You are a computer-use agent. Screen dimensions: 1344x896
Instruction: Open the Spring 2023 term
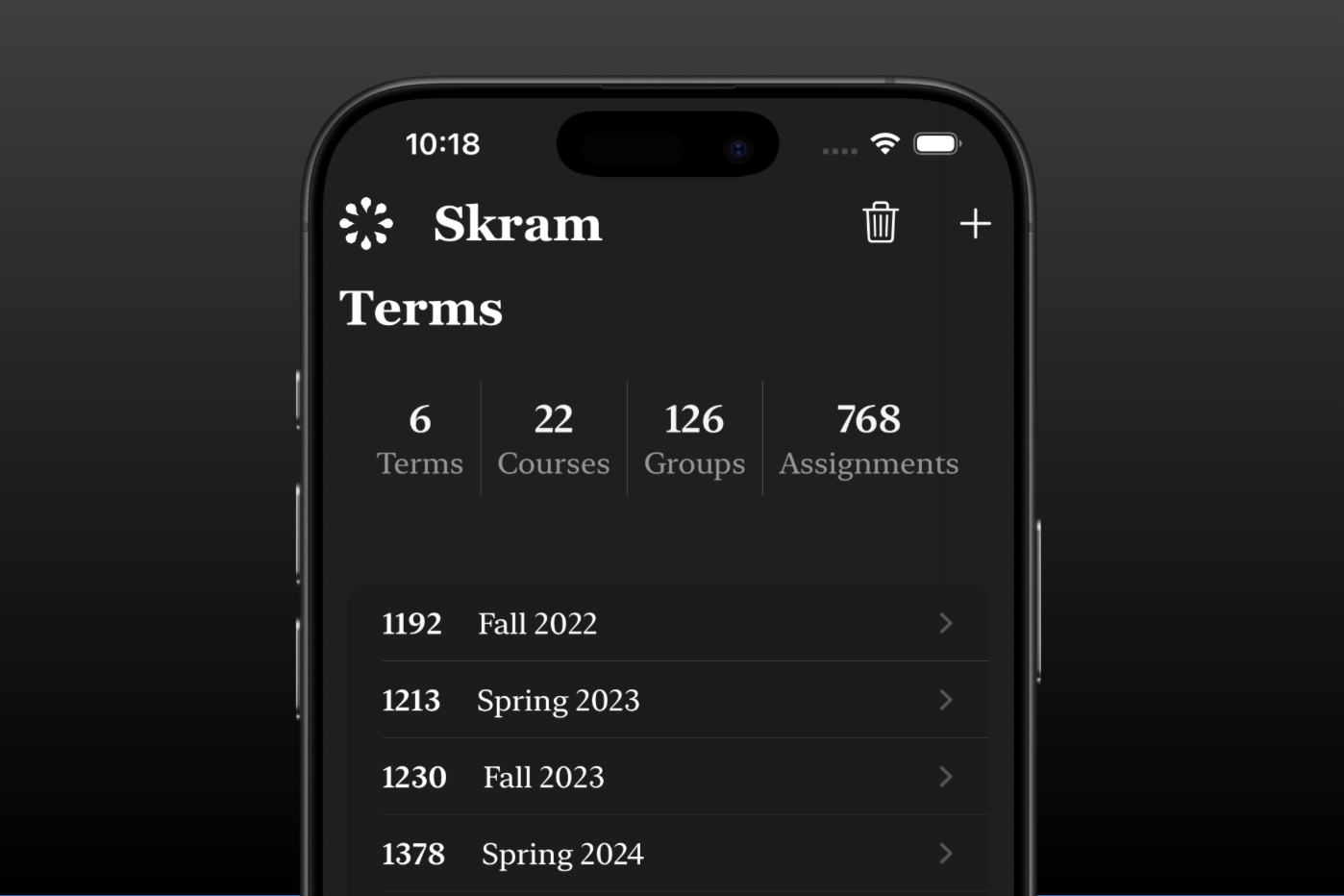667,700
